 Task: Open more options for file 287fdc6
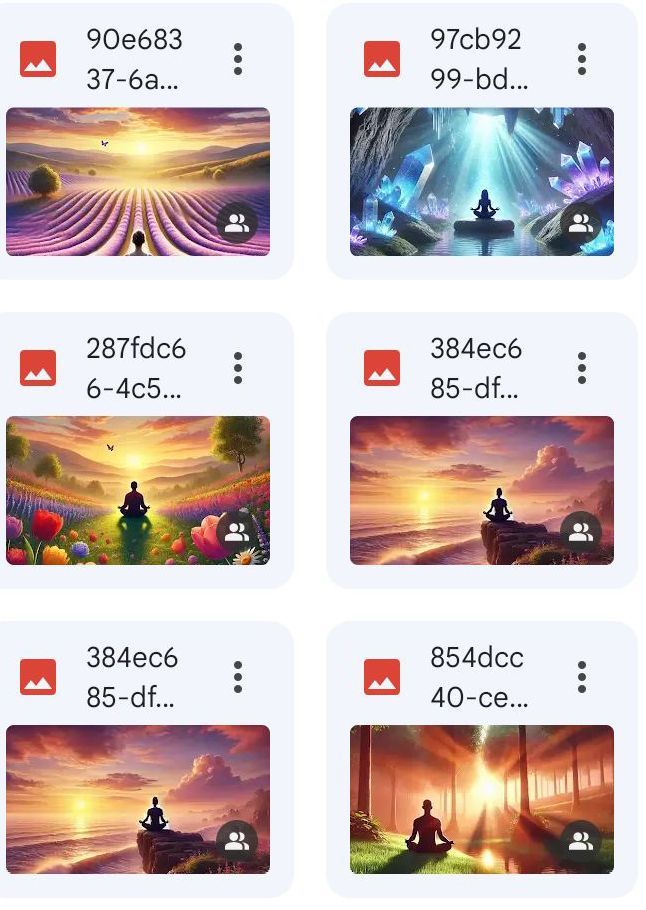[x=238, y=368]
